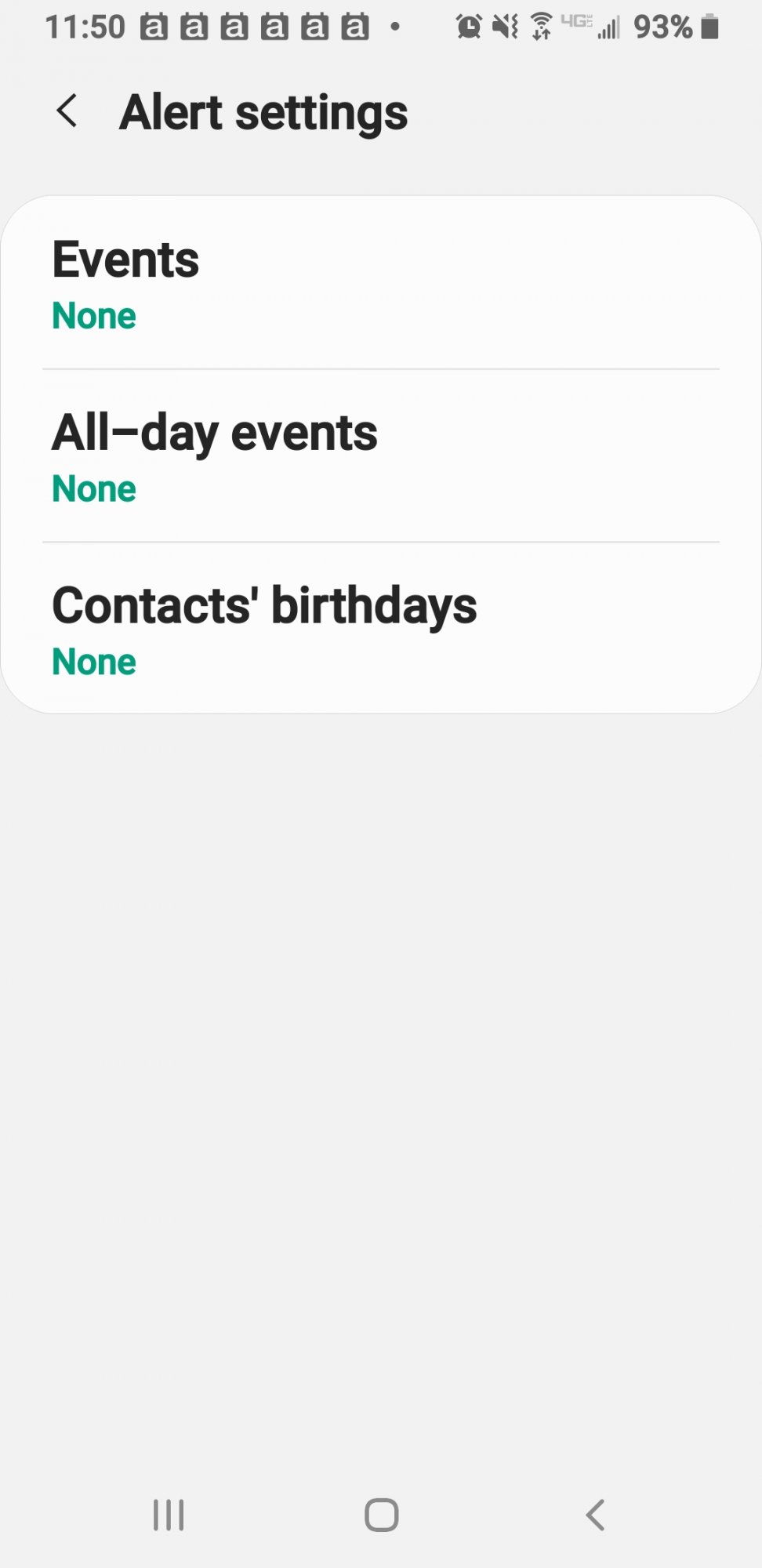Viewport: 762px width, 1568px height.
Task: Open Contacts' birthdays alert setting
Action: [381, 628]
